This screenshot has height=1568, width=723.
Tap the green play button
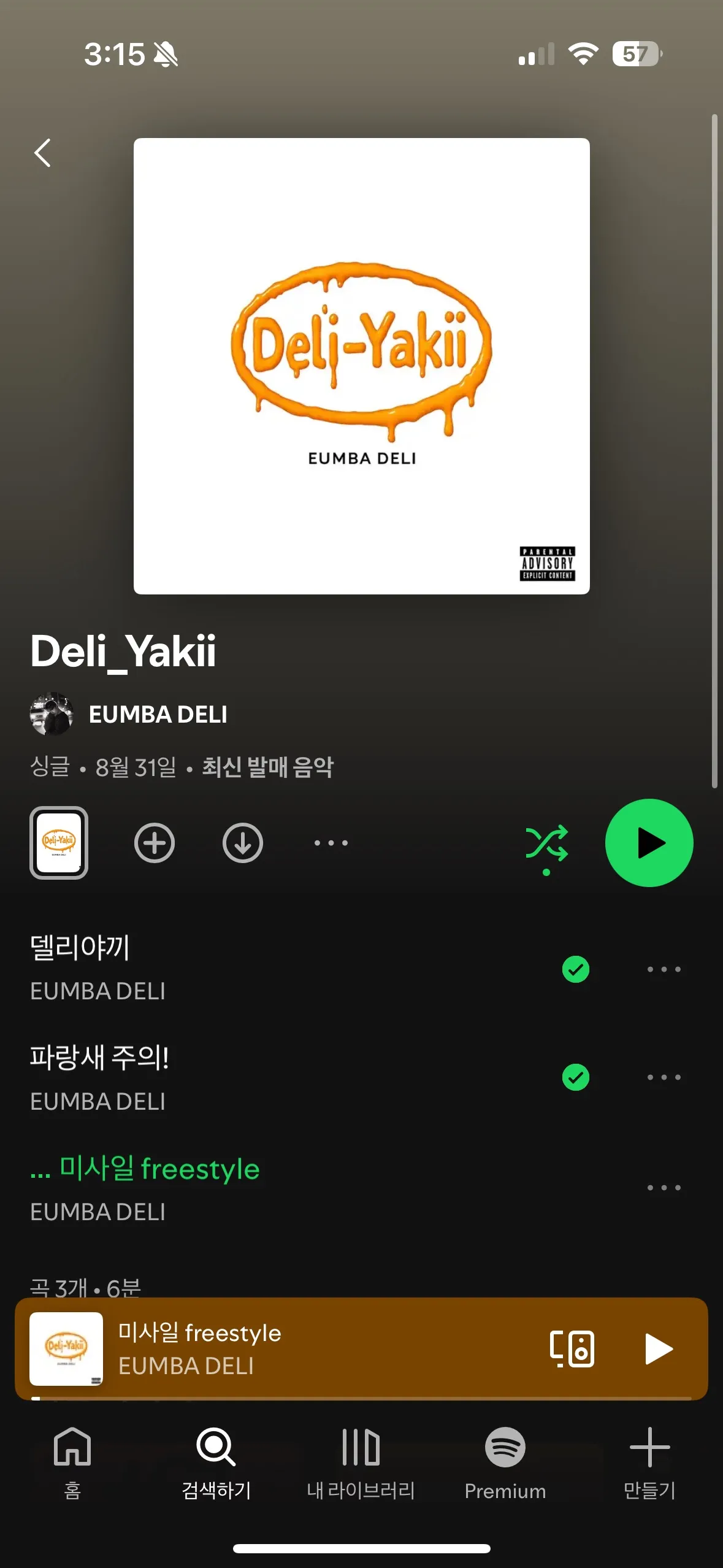click(x=649, y=843)
